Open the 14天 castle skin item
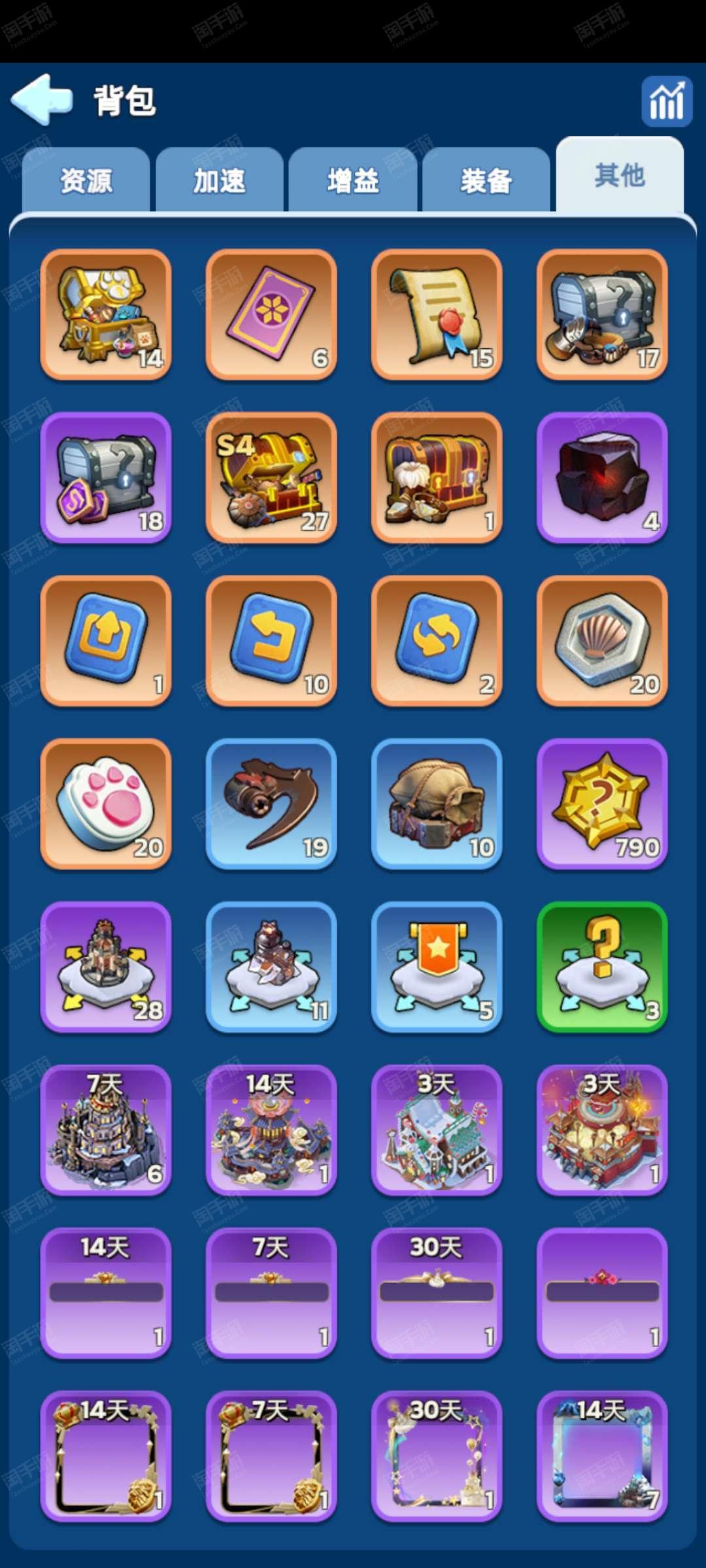706x1568 pixels. (x=271, y=1130)
